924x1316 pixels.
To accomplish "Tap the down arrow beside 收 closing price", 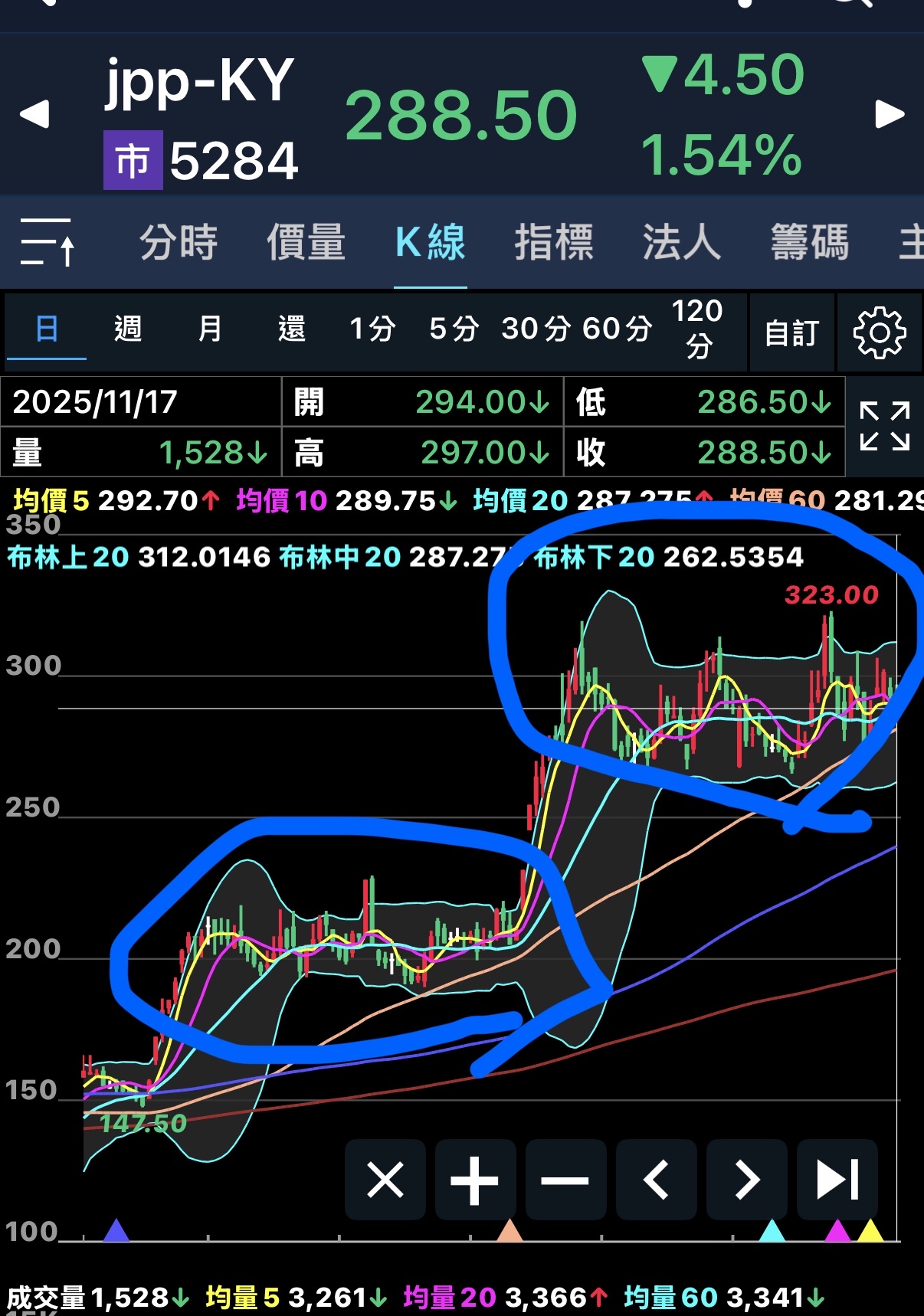I will [820, 452].
